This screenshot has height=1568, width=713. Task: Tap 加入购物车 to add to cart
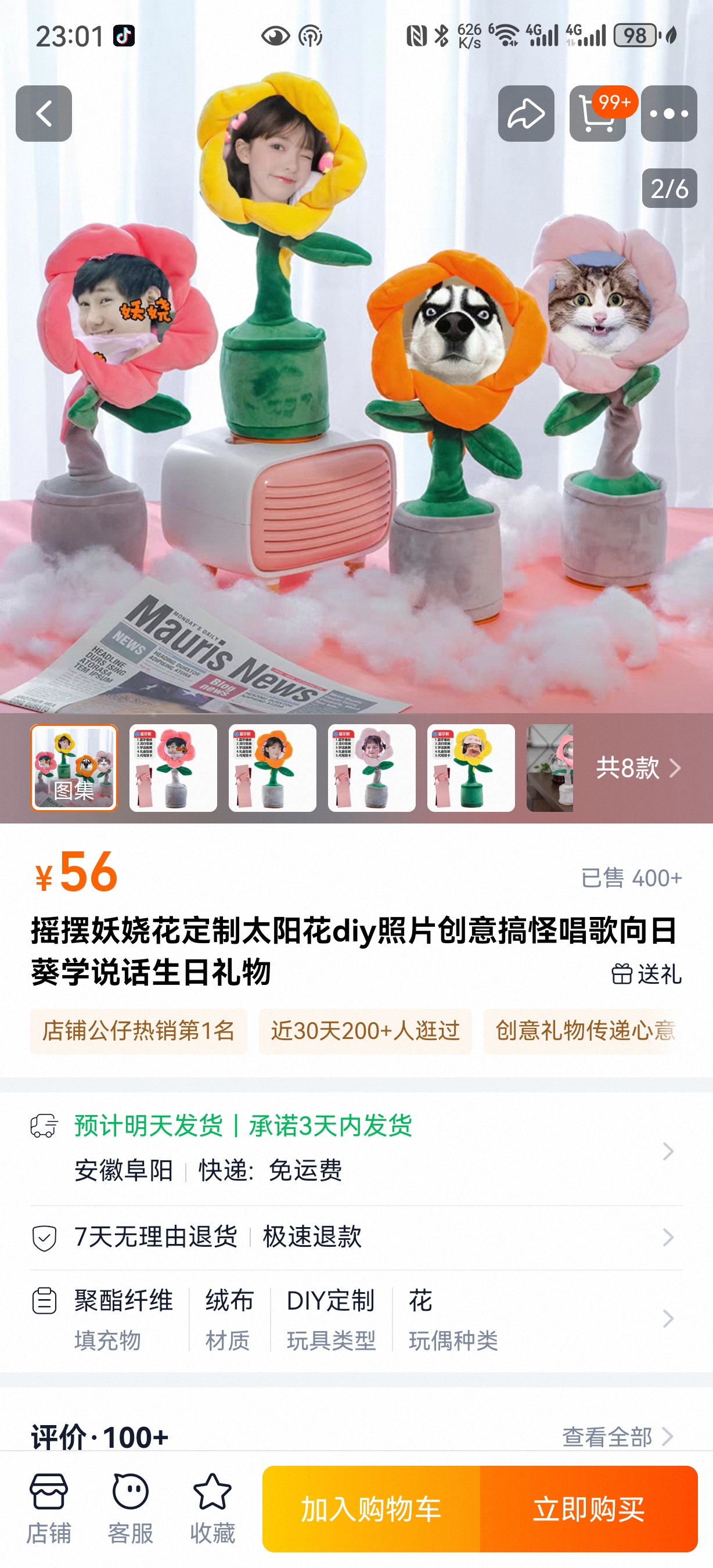tap(371, 1508)
